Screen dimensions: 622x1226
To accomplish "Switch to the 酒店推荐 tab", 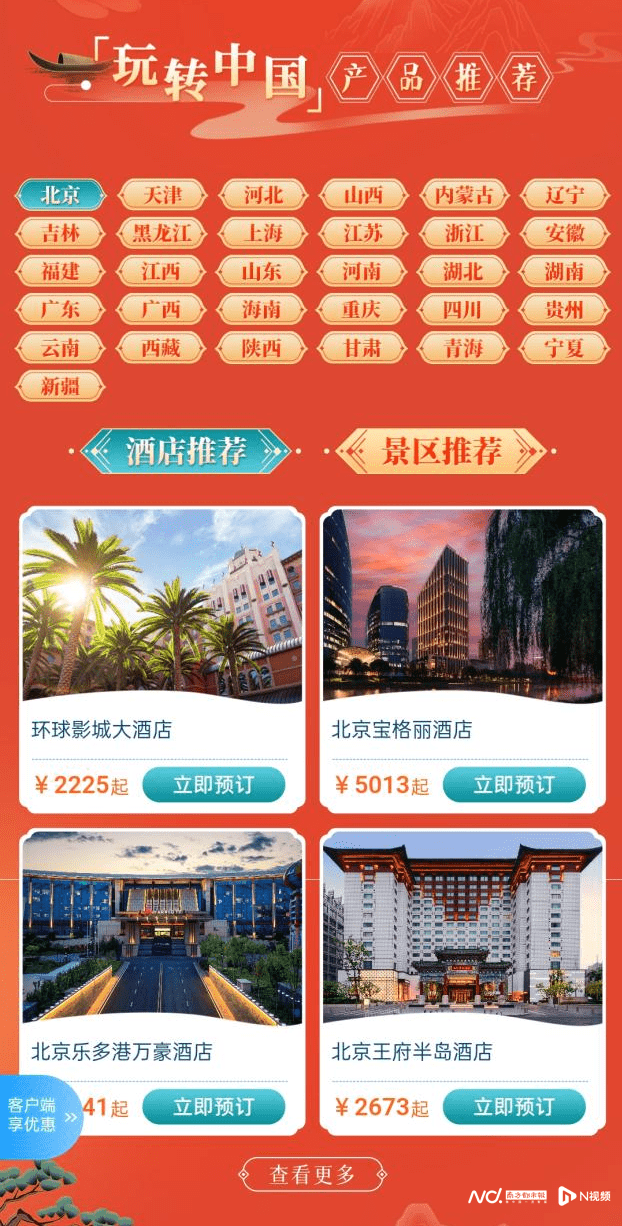I will tap(186, 452).
